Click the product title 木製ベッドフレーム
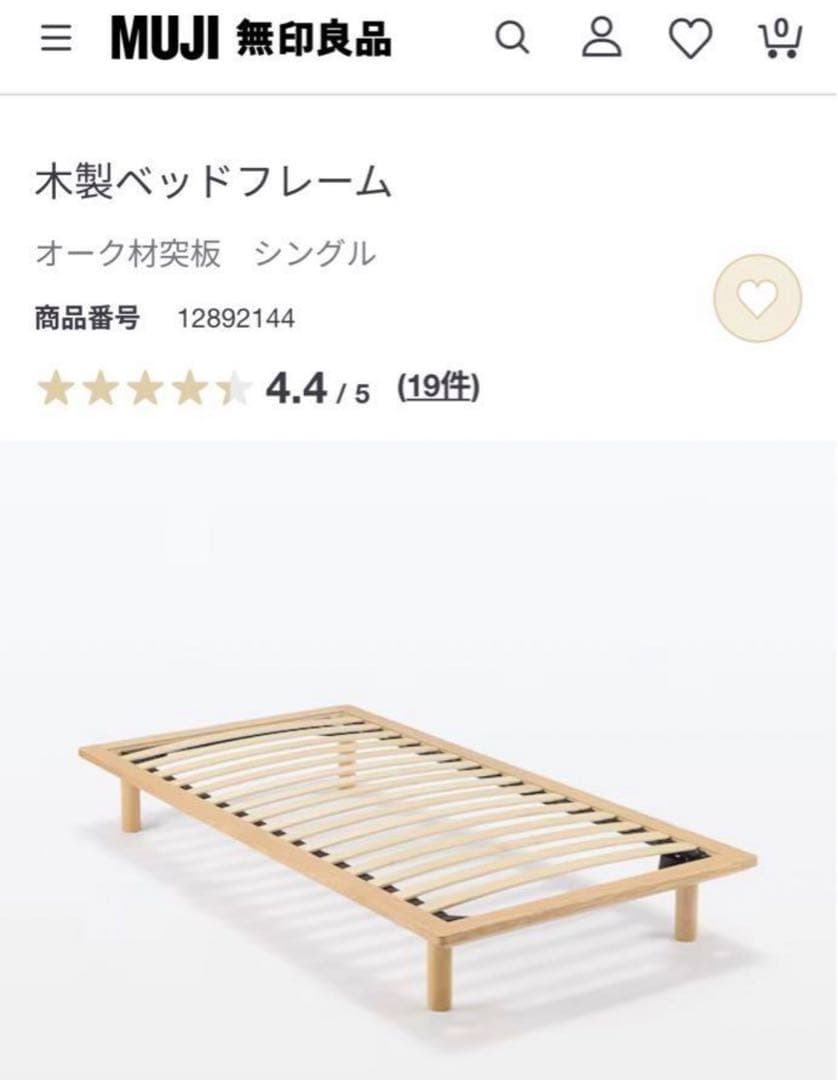Screen dimensions: 838x1080 [x=213, y=178]
